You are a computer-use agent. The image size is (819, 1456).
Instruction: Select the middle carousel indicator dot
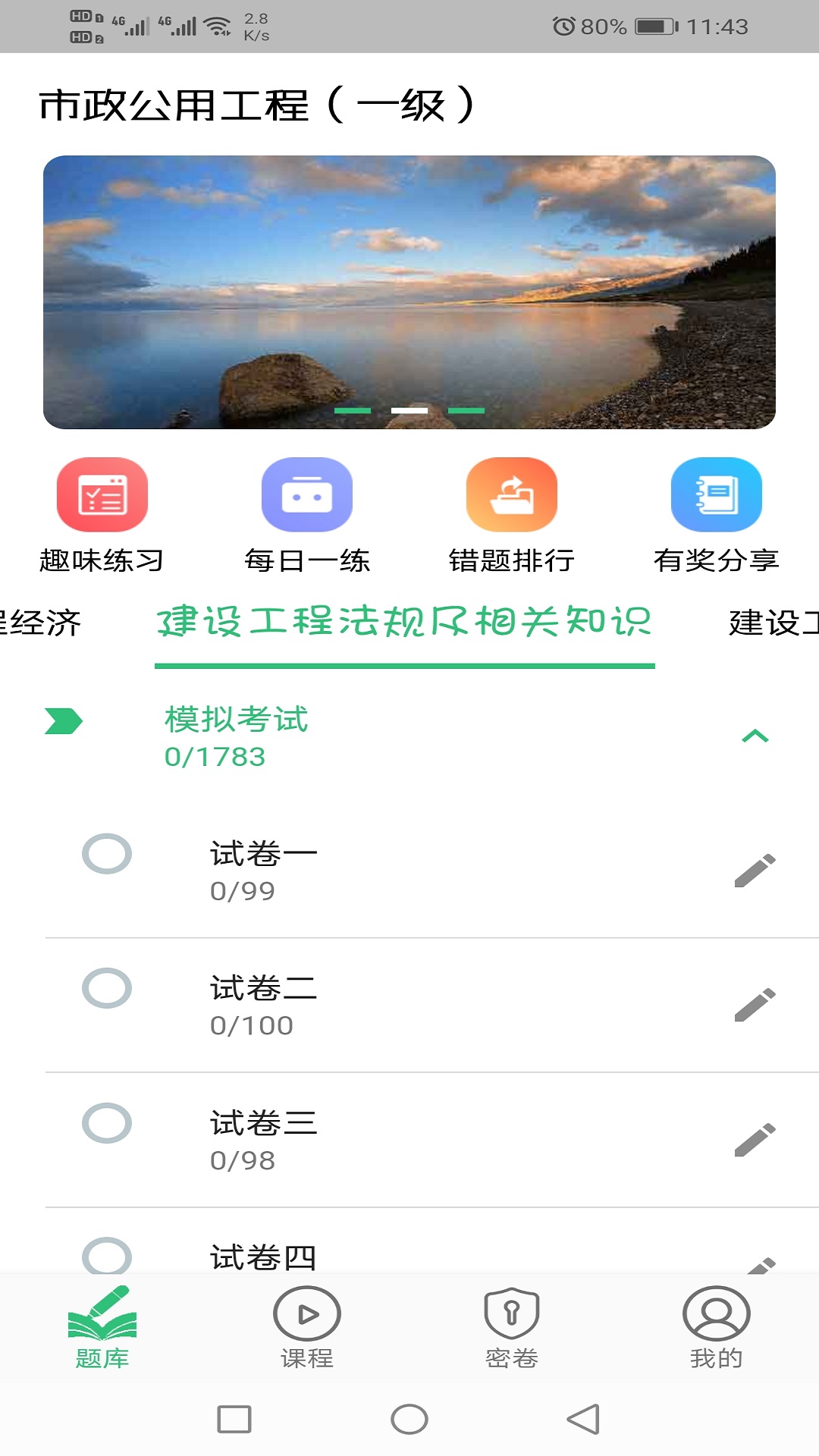point(409,410)
